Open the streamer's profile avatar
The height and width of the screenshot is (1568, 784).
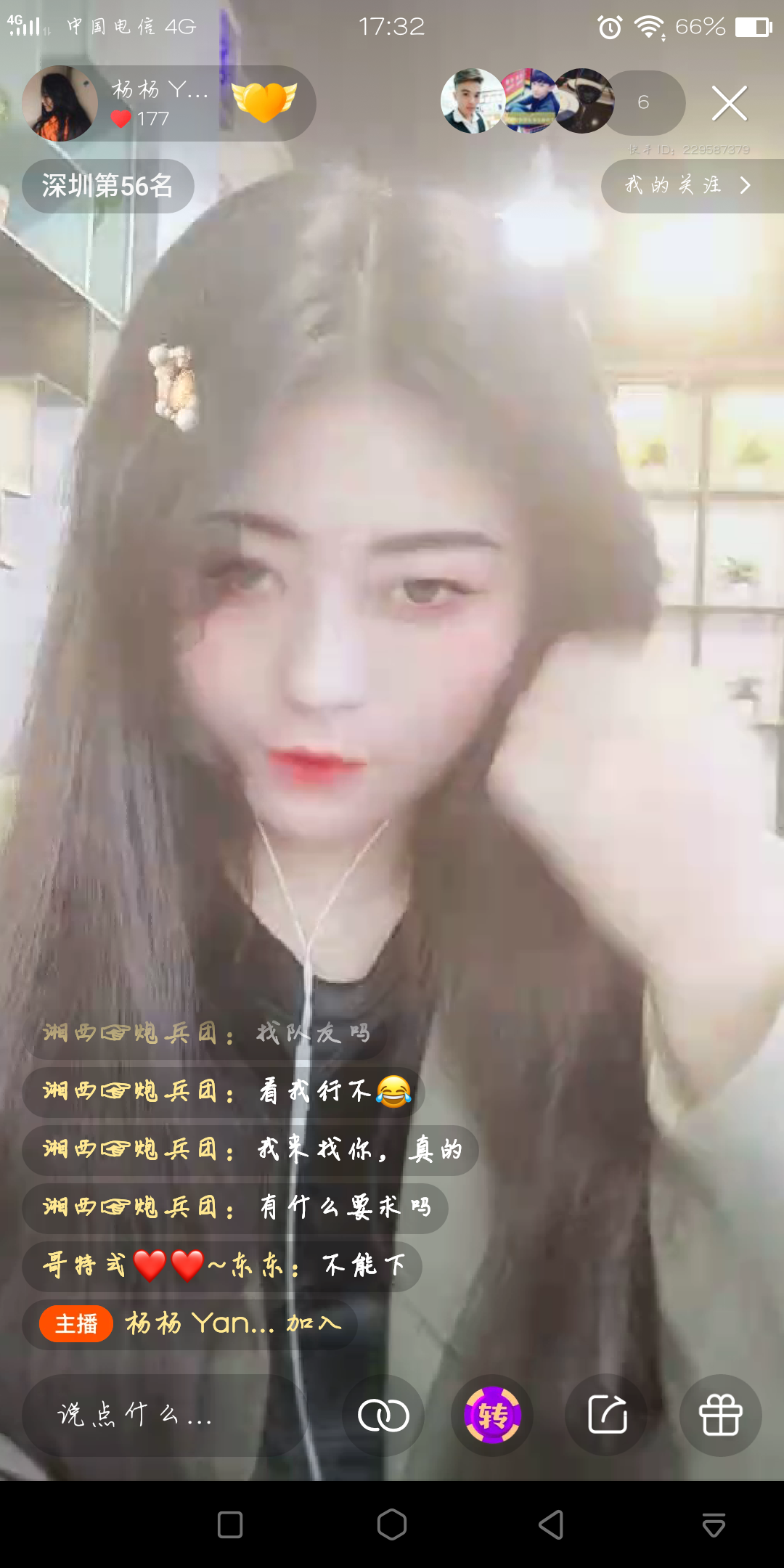click(60, 103)
